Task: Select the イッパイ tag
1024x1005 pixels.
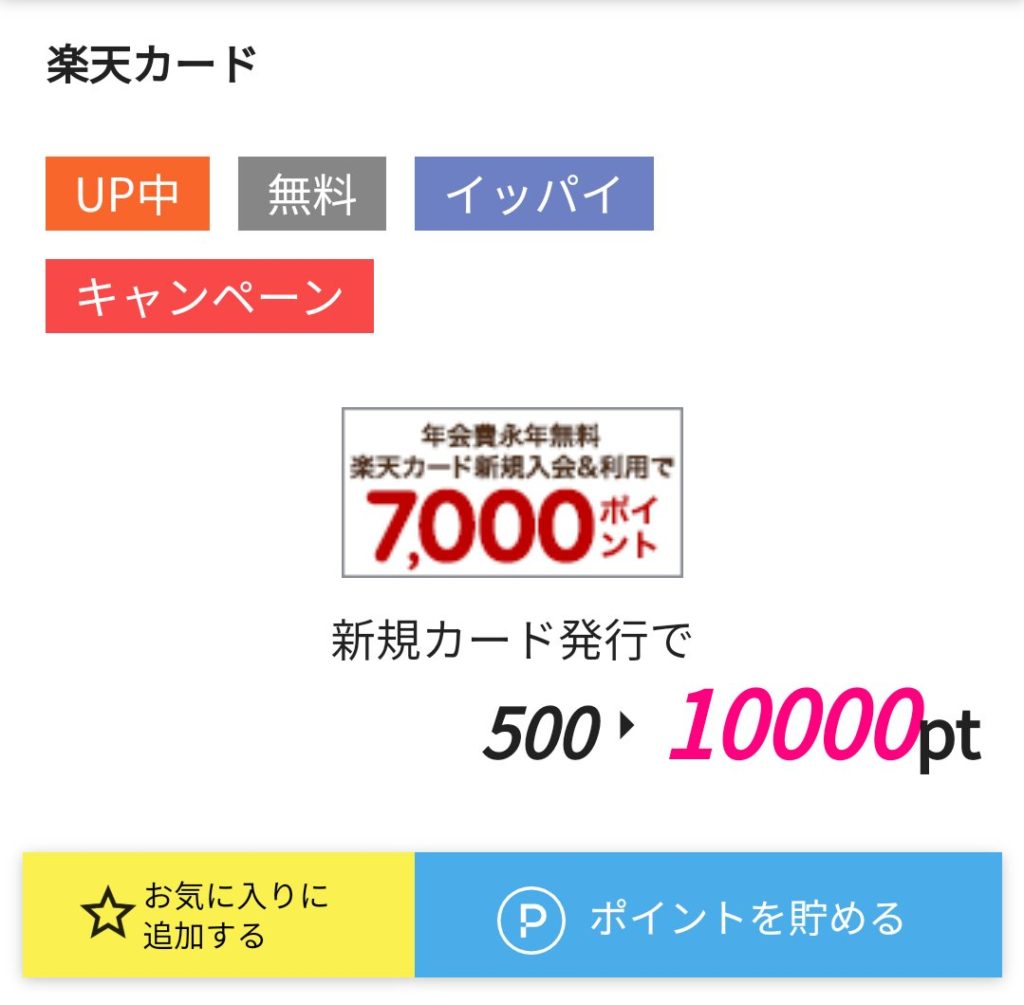Action: coord(534,194)
